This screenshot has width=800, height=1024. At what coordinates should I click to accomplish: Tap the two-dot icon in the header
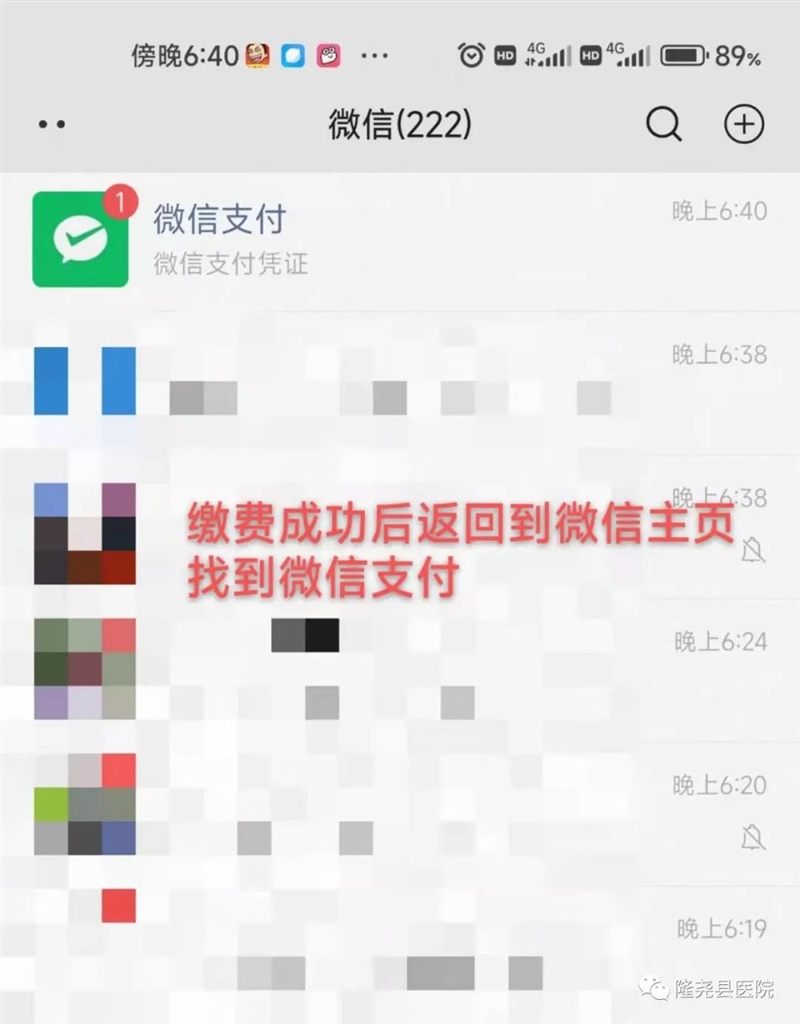52,125
